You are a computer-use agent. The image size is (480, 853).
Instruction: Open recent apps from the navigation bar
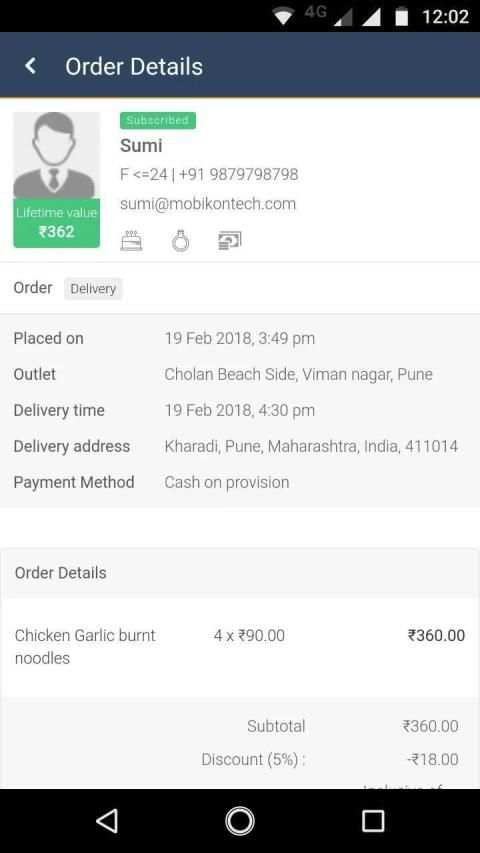point(373,820)
